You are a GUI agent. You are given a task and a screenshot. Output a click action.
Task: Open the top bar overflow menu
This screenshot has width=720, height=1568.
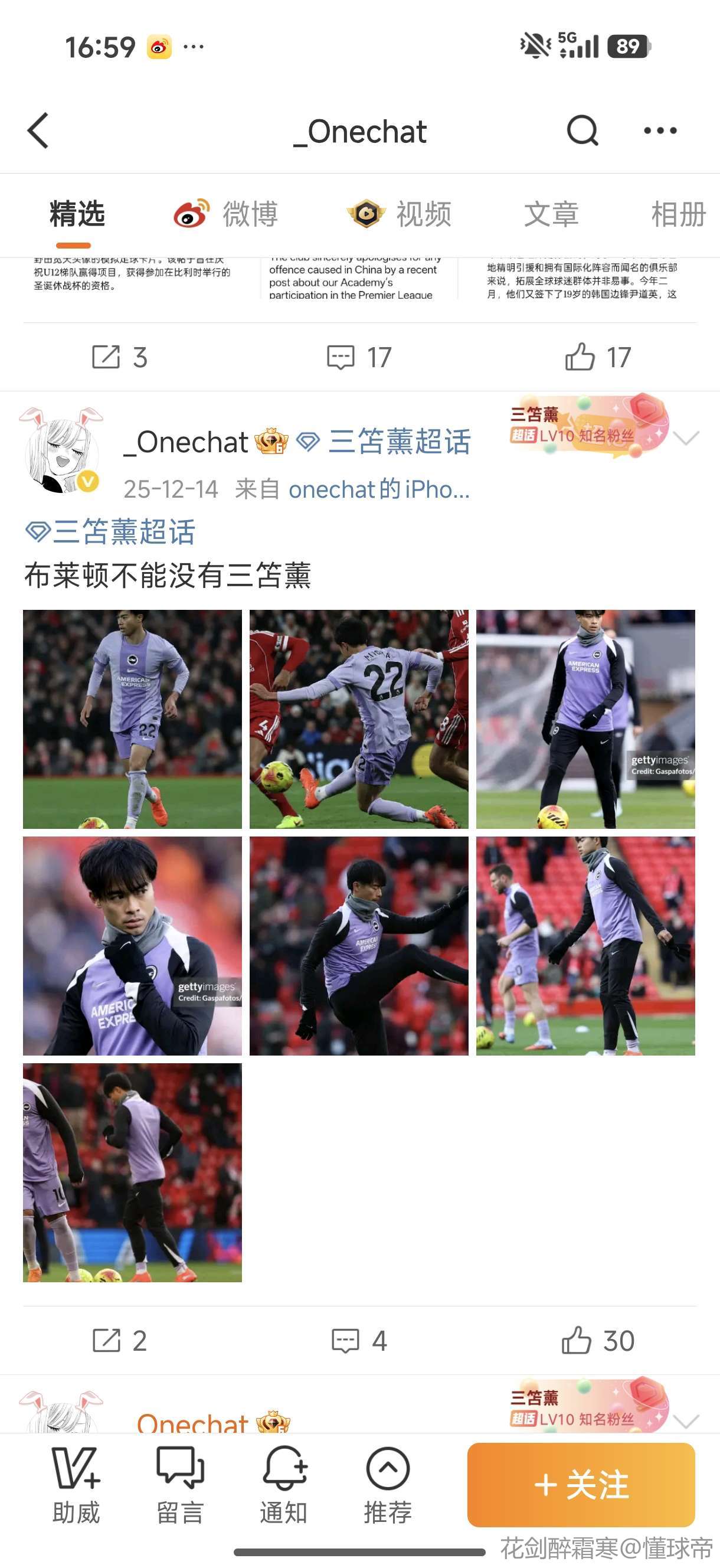click(660, 130)
